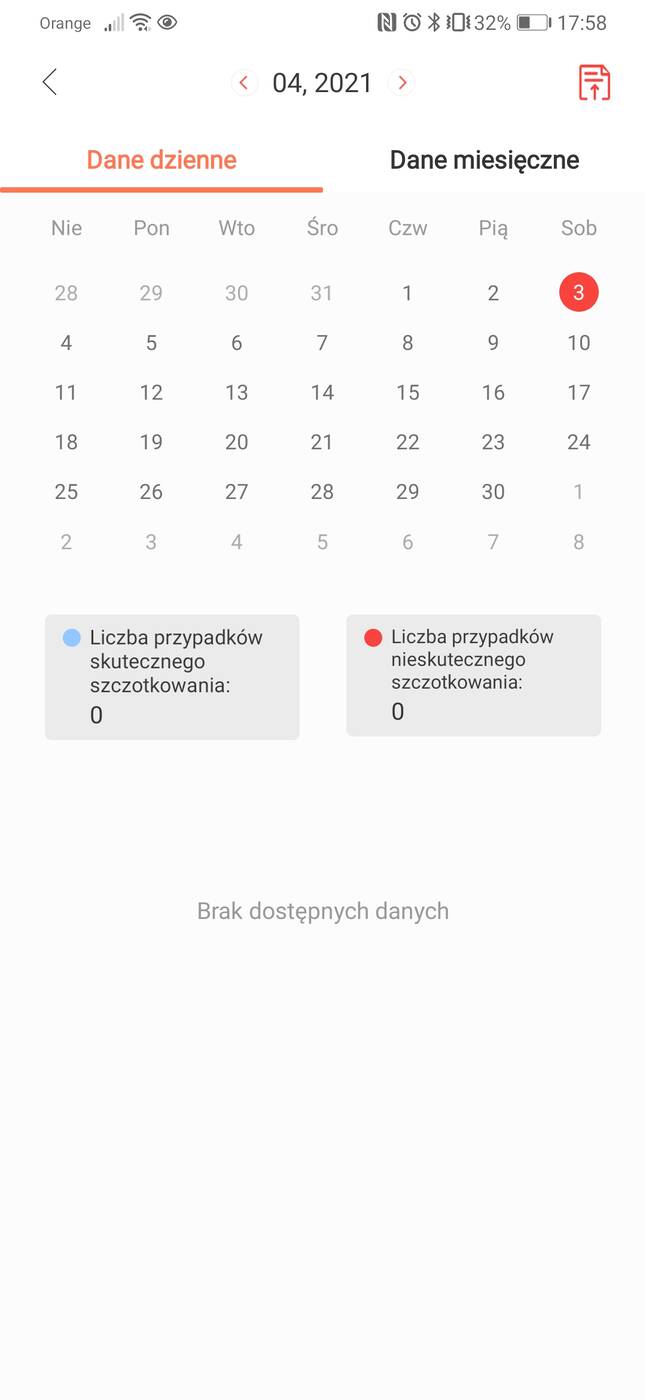This screenshot has height=1400, width=646.
Task: Pick day 10 in the calendar
Action: click(579, 343)
